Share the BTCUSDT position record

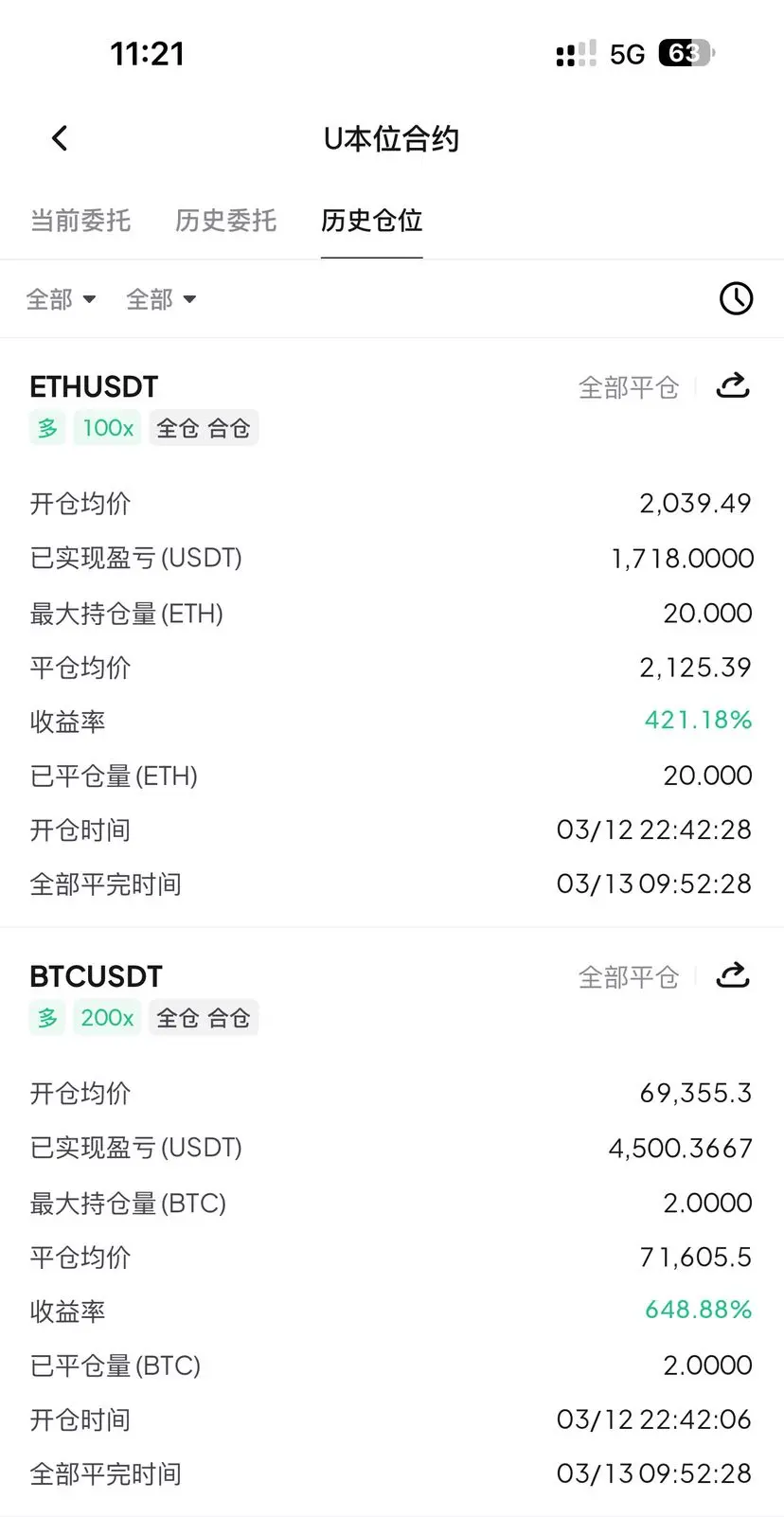tap(733, 974)
